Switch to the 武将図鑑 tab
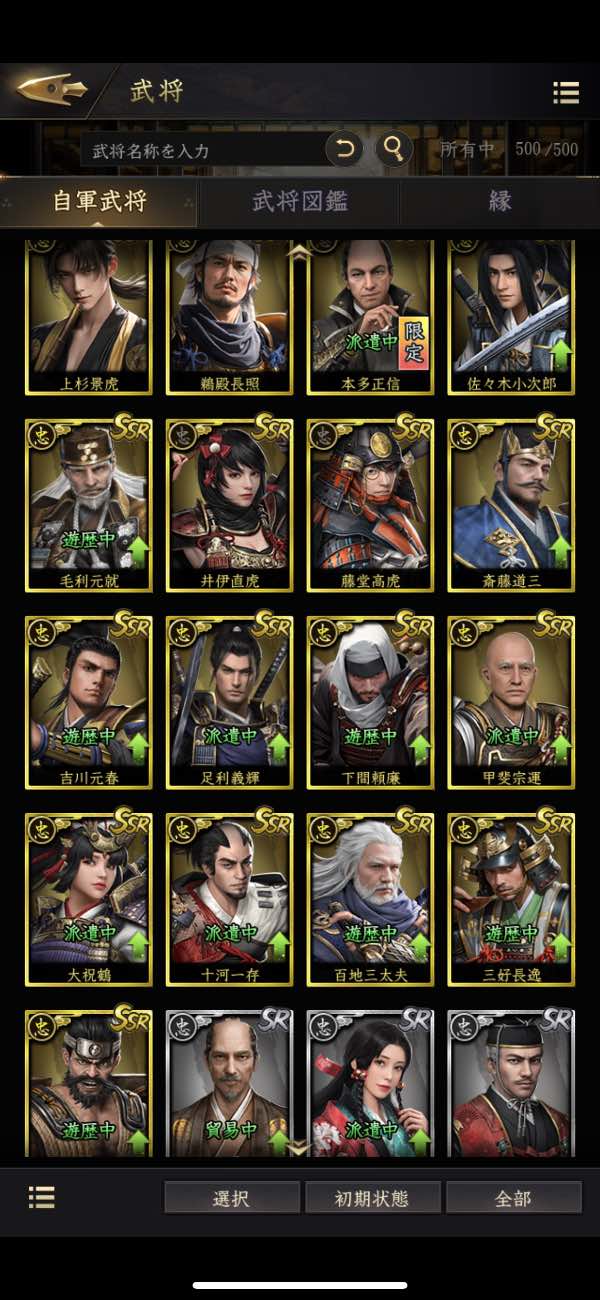This screenshot has width=600, height=1300. tap(300, 202)
